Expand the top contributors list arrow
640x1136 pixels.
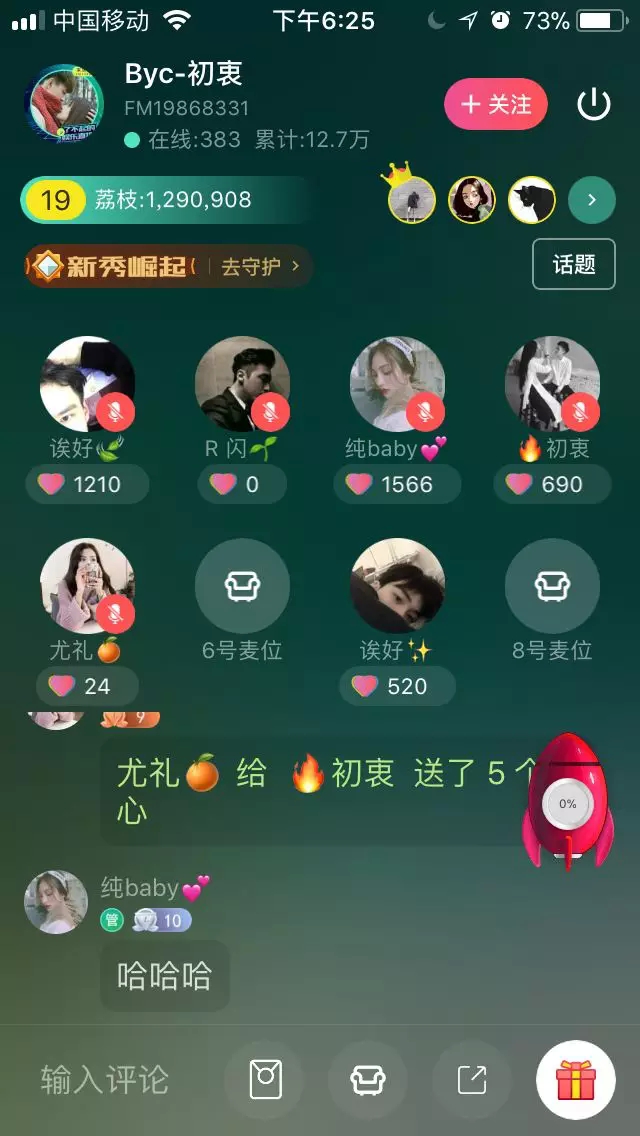591,200
